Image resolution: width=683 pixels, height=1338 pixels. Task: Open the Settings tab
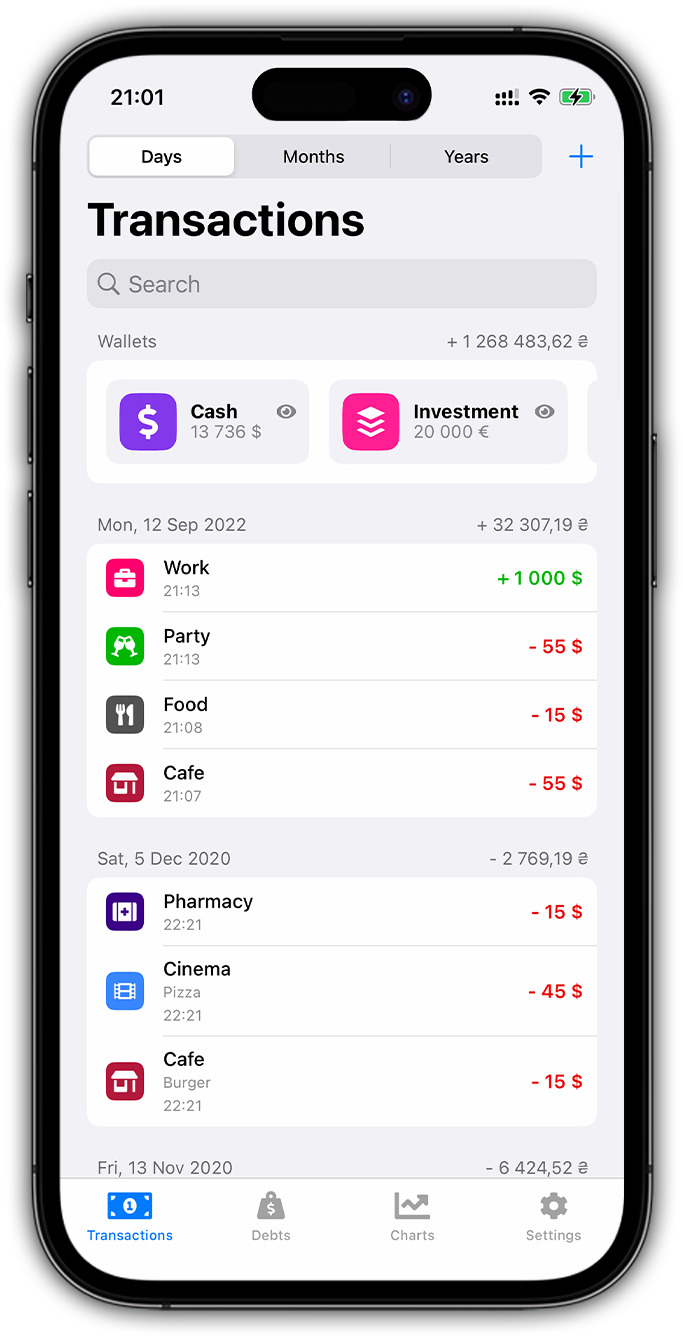point(553,1216)
